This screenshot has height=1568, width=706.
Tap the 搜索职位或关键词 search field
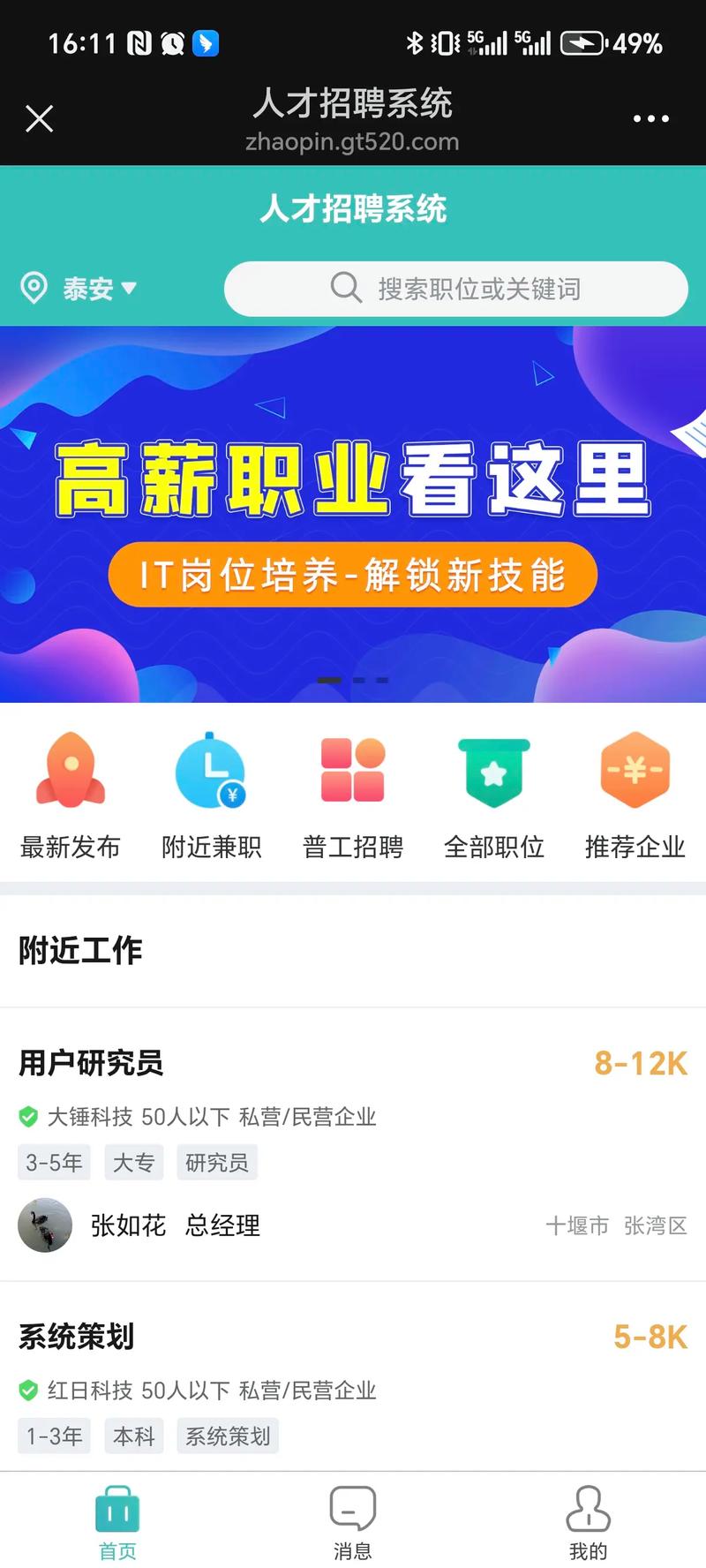[459, 289]
